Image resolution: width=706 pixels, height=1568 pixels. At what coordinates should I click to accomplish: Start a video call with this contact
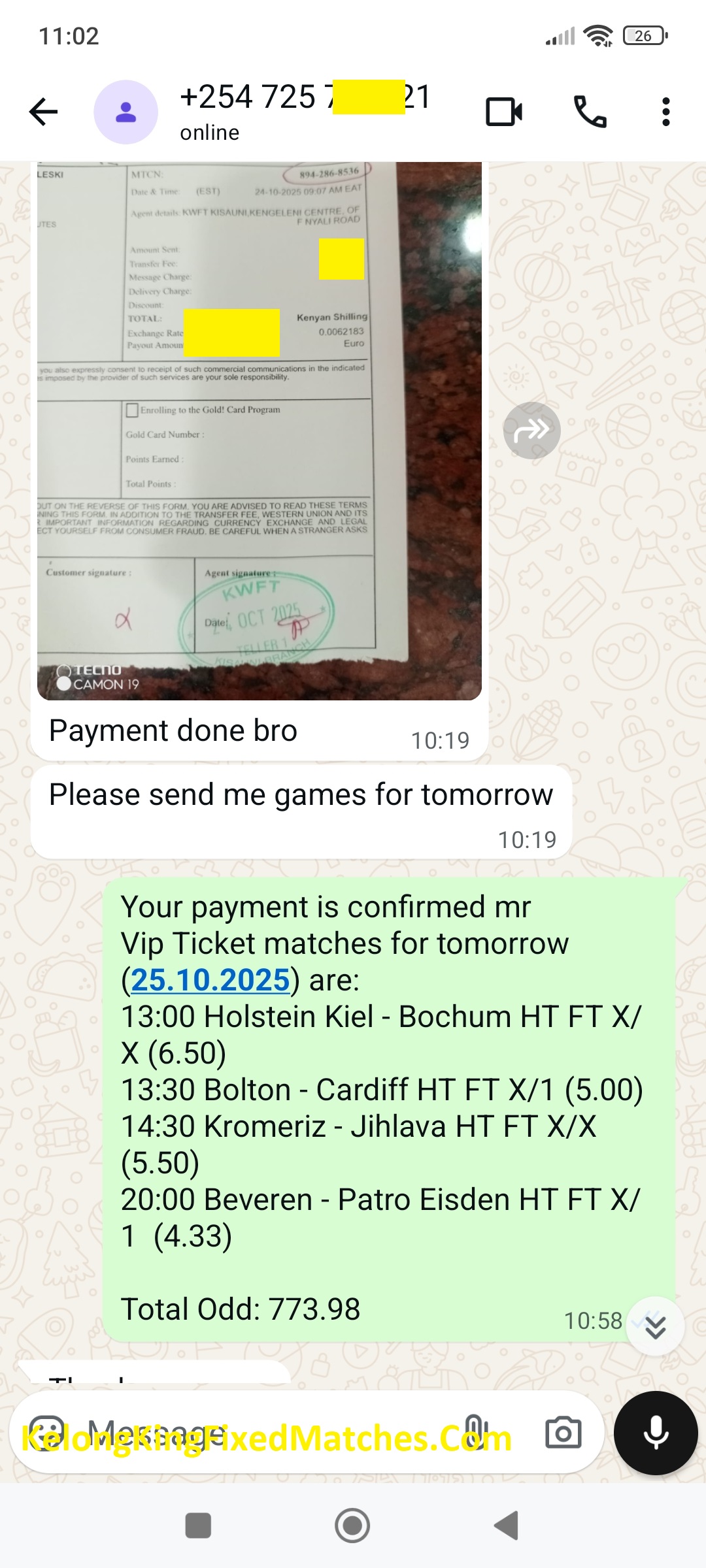pos(504,112)
